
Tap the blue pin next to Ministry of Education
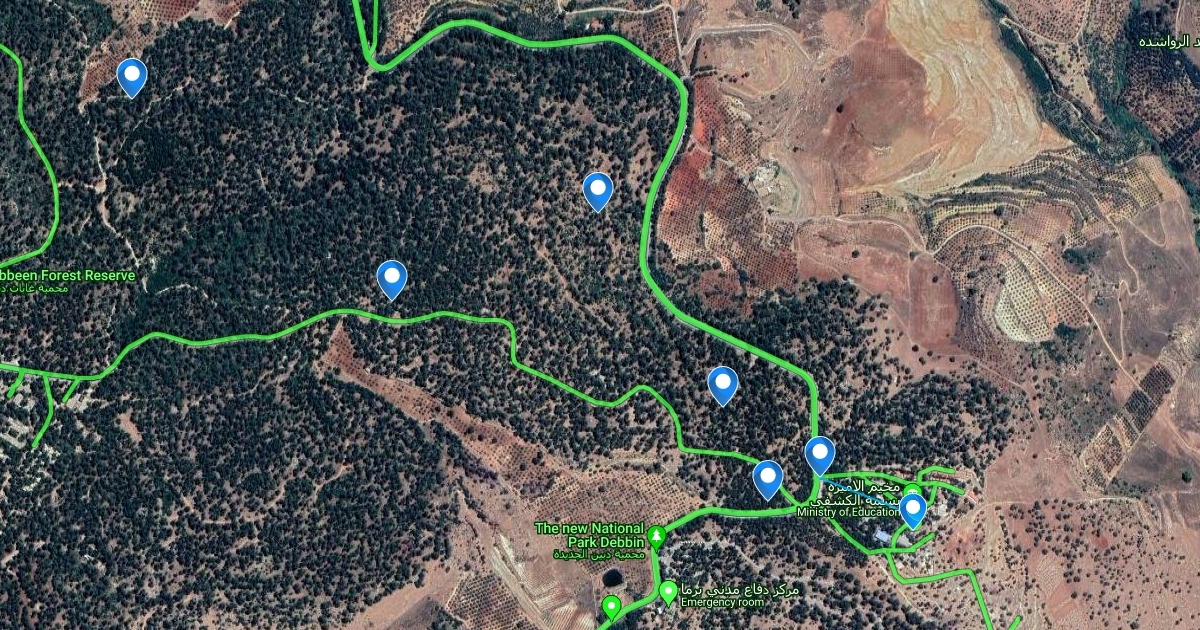click(x=912, y=509)
